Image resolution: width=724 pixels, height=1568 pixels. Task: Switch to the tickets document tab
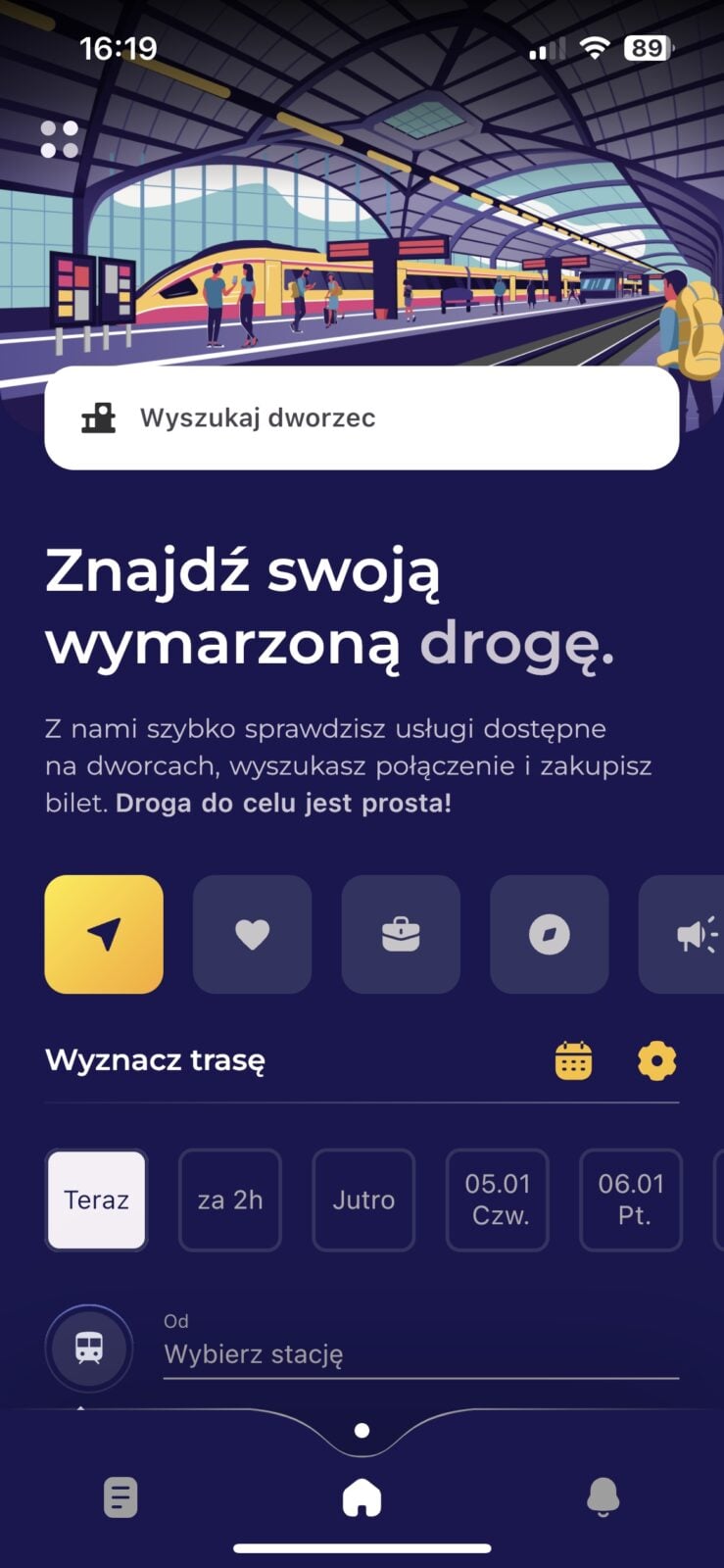(x=121, y=1497)
